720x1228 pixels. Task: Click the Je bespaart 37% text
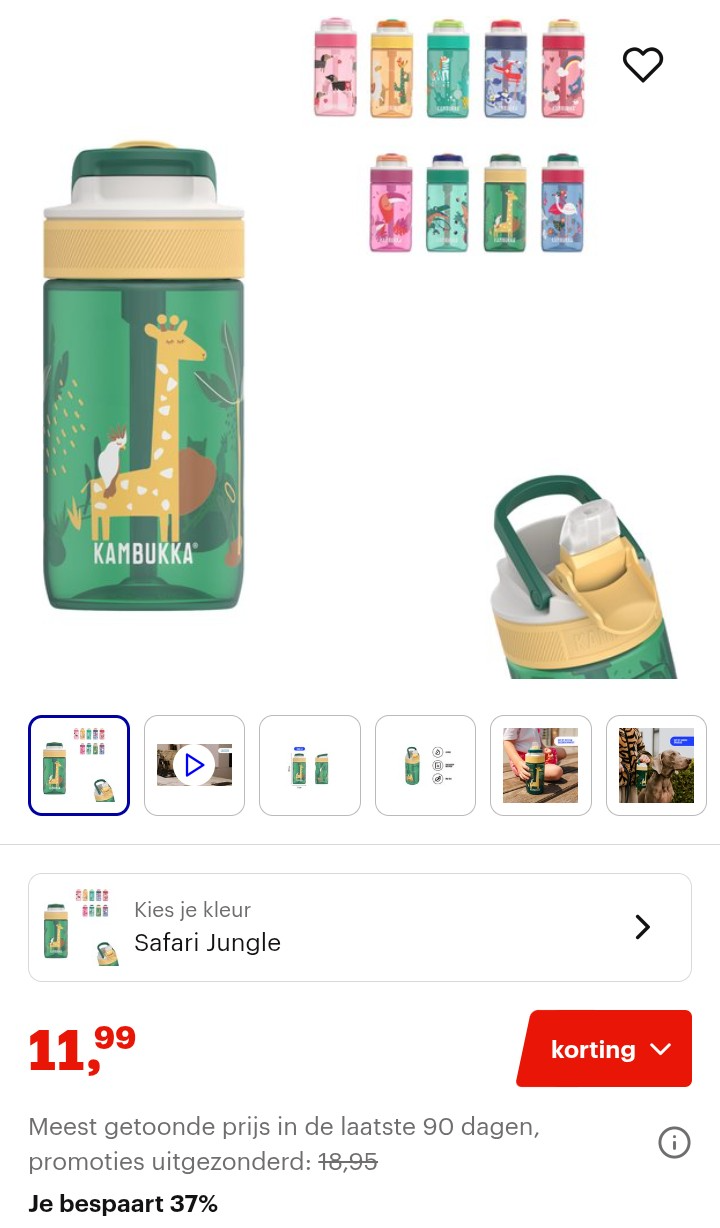point(123,1203)
